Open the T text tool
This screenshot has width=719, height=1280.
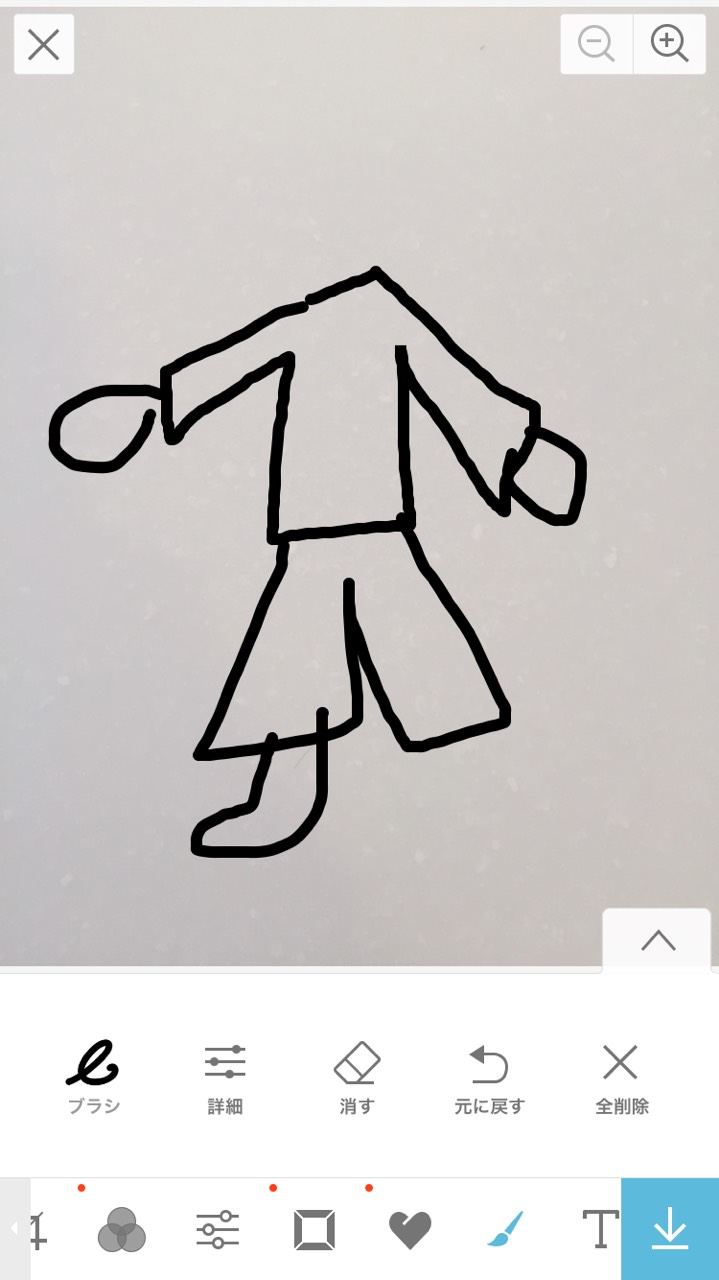(x=600, y=1230)
